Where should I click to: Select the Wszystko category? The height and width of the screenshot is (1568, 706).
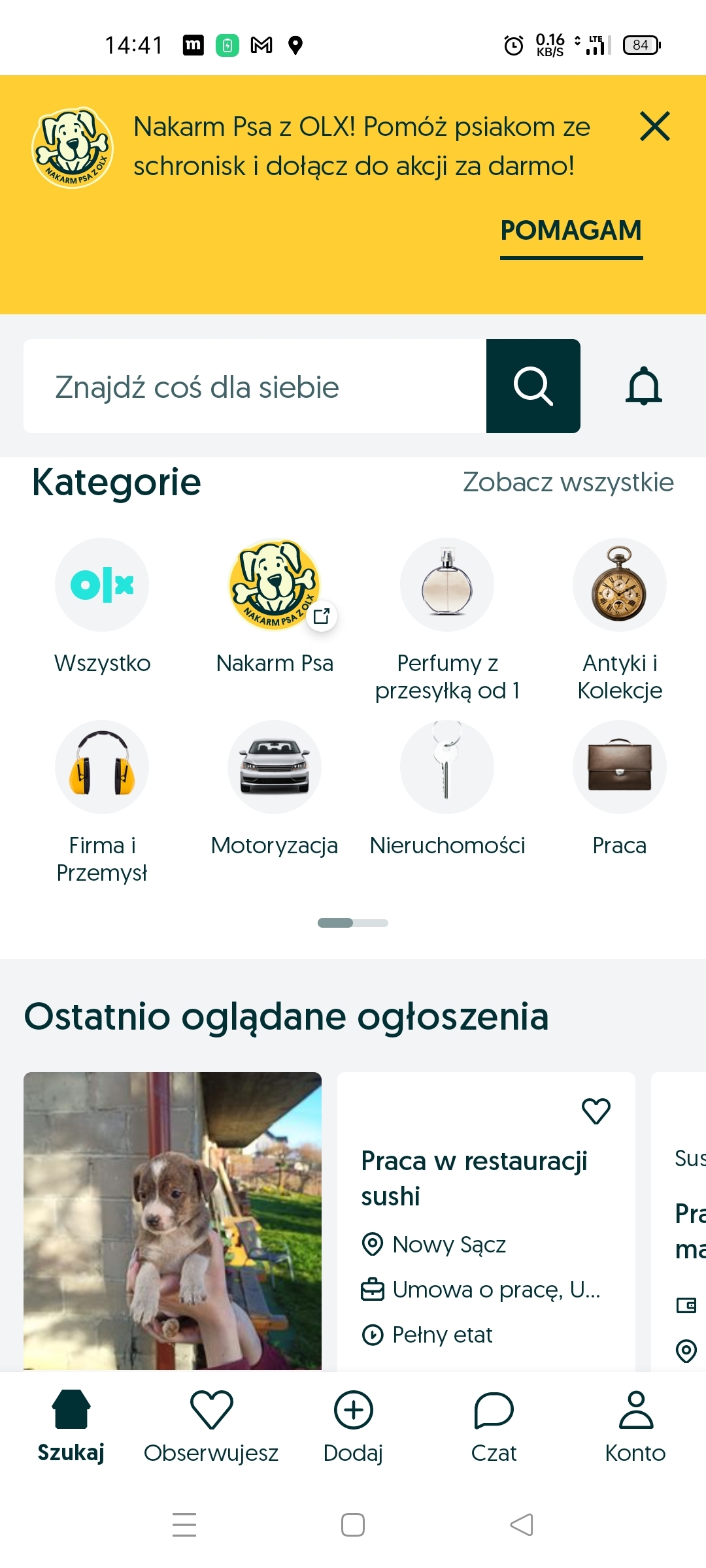pyautogui.click(x=102, y=585)
